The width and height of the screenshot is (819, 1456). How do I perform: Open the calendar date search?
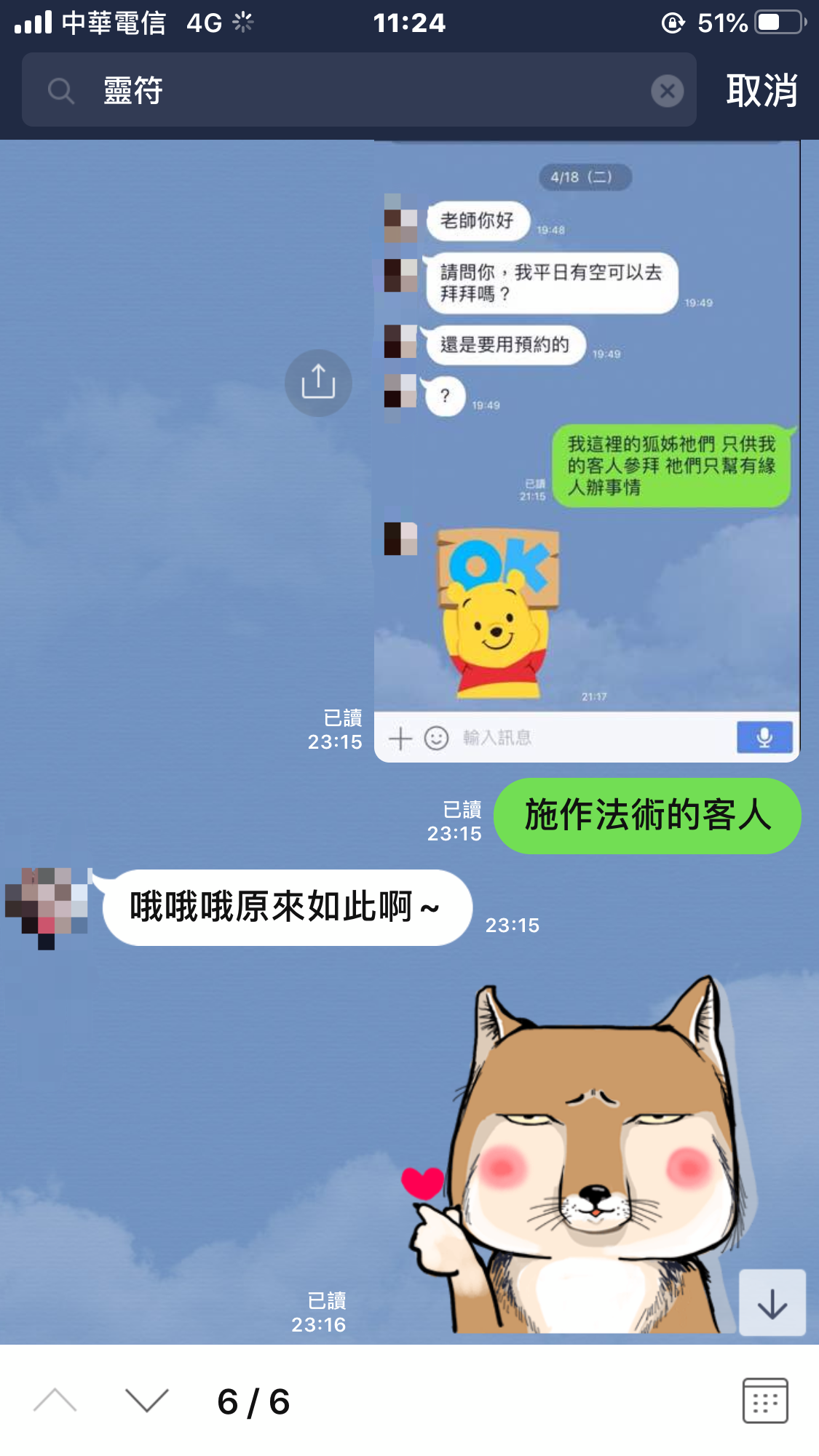[x=764, y=1400]
